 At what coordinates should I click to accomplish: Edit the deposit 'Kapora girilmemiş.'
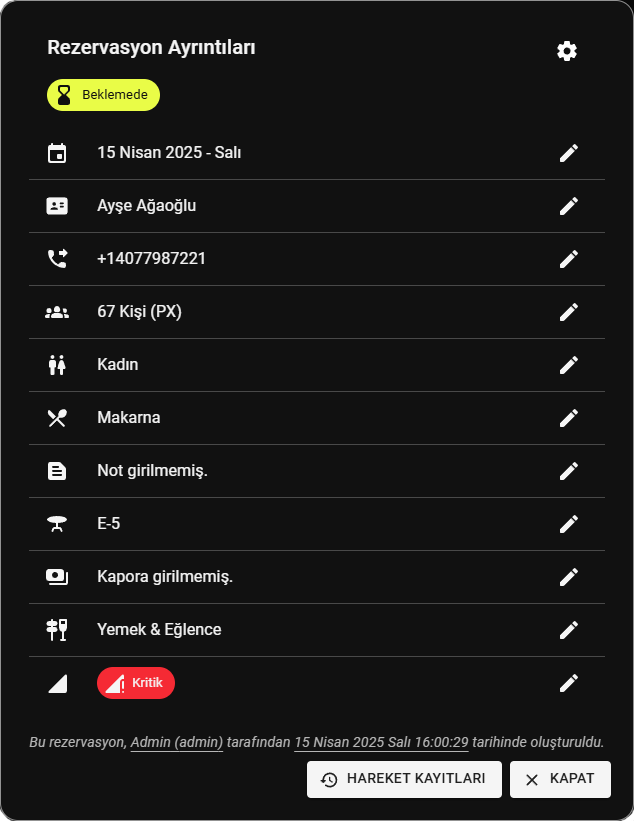tap(569, 577)
